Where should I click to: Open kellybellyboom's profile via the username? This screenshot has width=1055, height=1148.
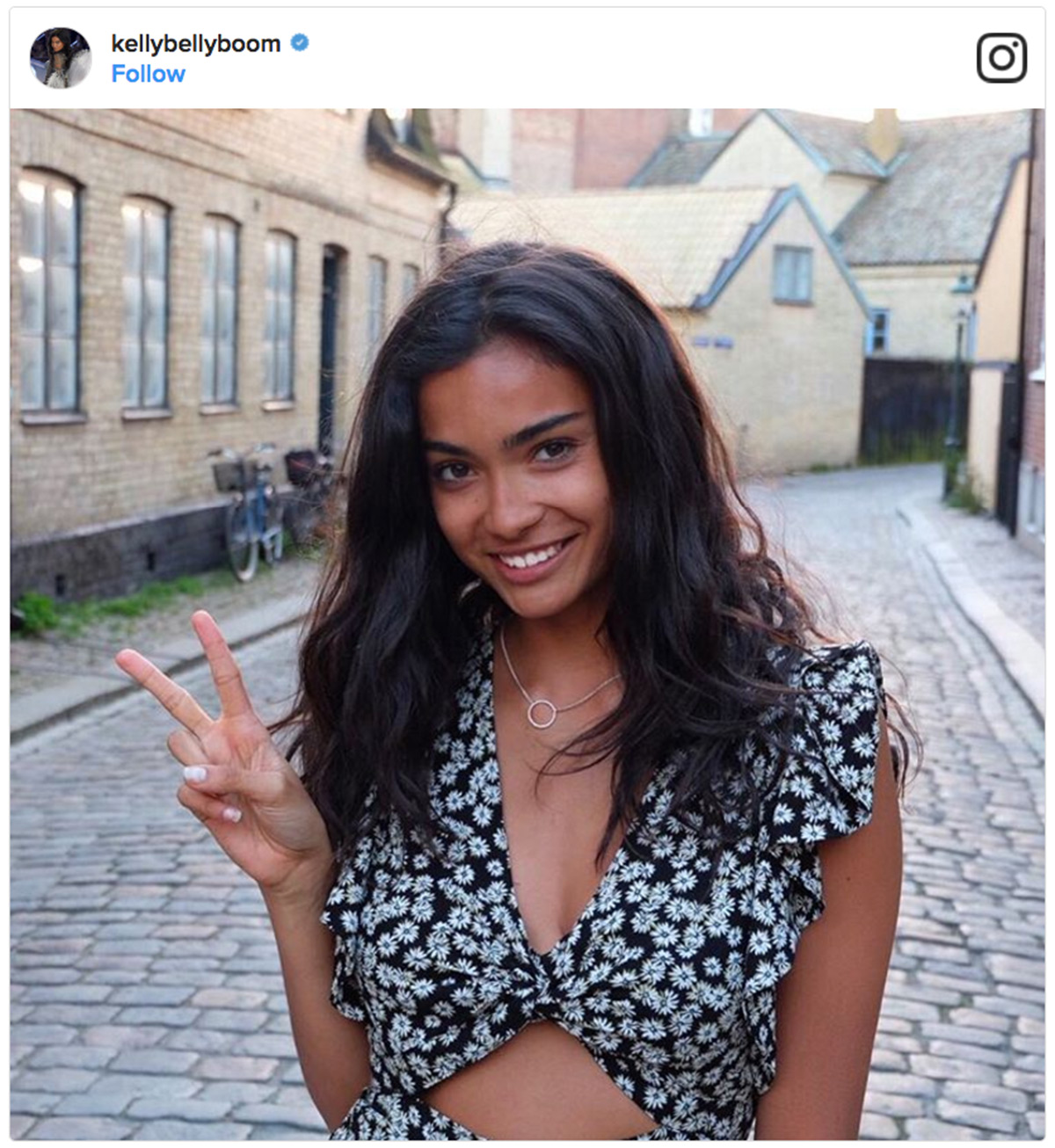(x=195, y=43)
